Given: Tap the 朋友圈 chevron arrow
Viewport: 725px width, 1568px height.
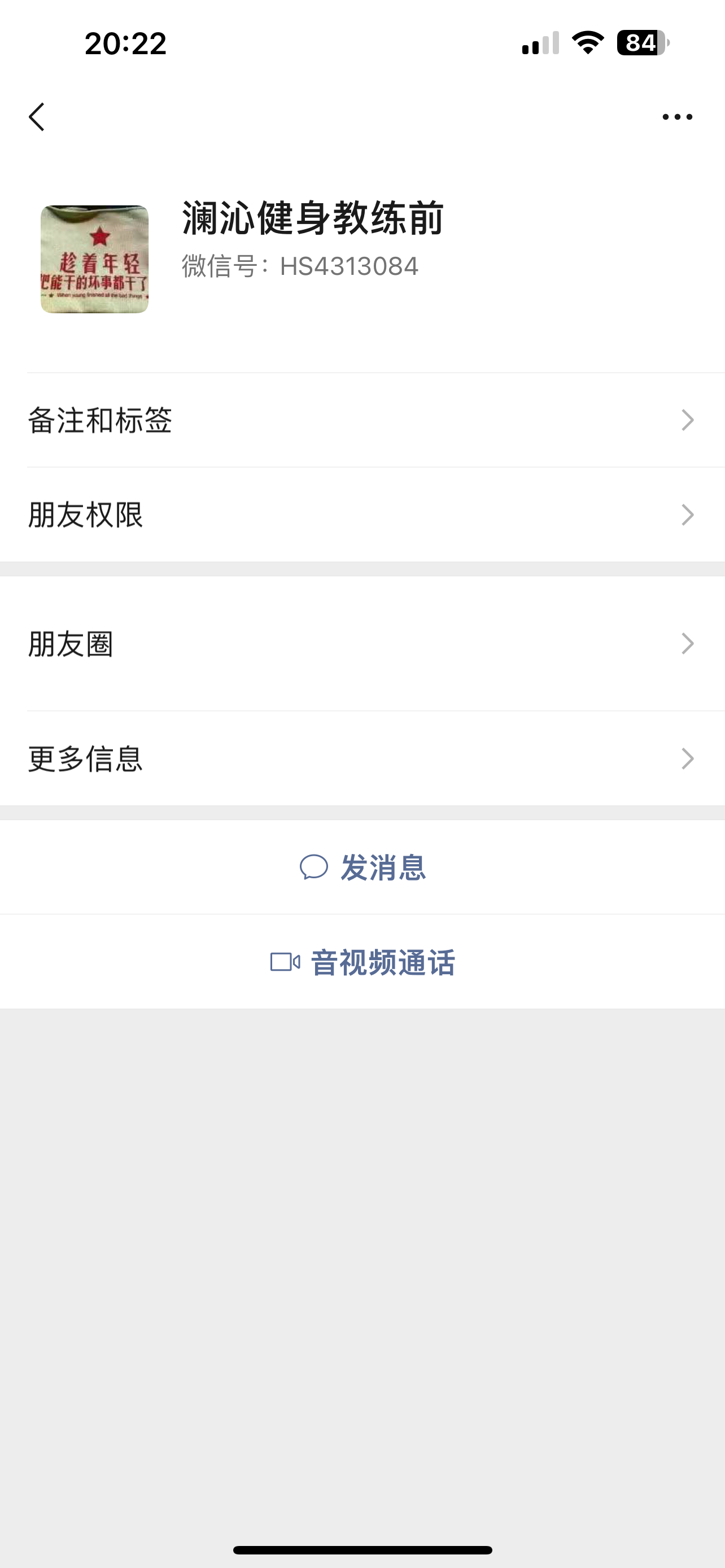Looking at the screenshot, I should pyautogui.click(x=688, y=642).
